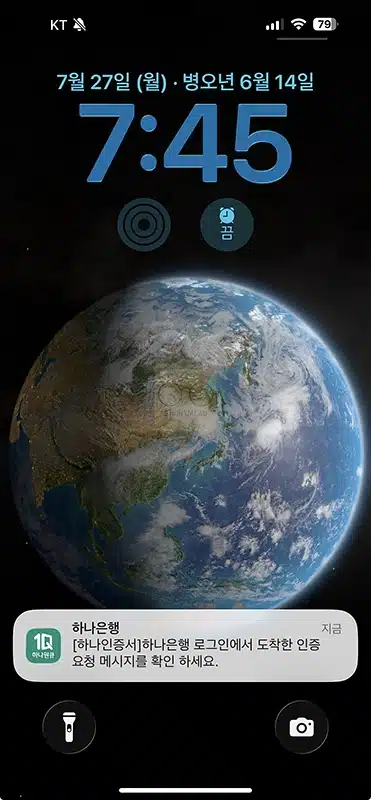Open the date and lunar calendar widget
This screenshot has height=800, width=371.
[x=185, y=82]
